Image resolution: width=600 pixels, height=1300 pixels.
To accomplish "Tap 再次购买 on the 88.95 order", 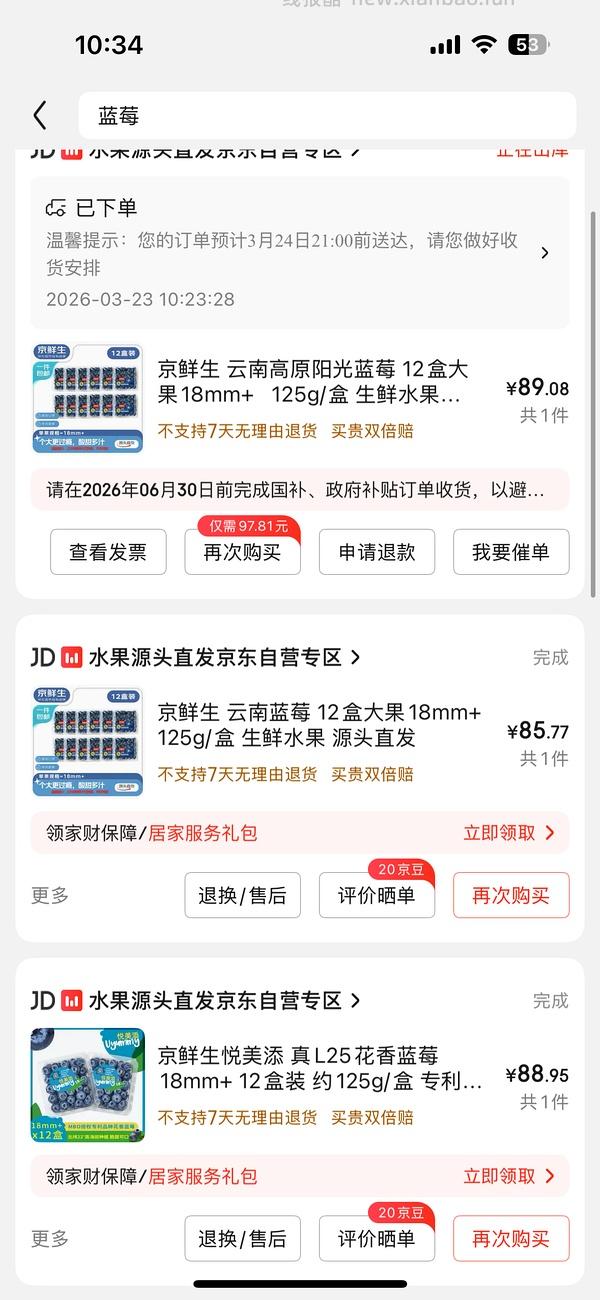I will (511, 1238).
